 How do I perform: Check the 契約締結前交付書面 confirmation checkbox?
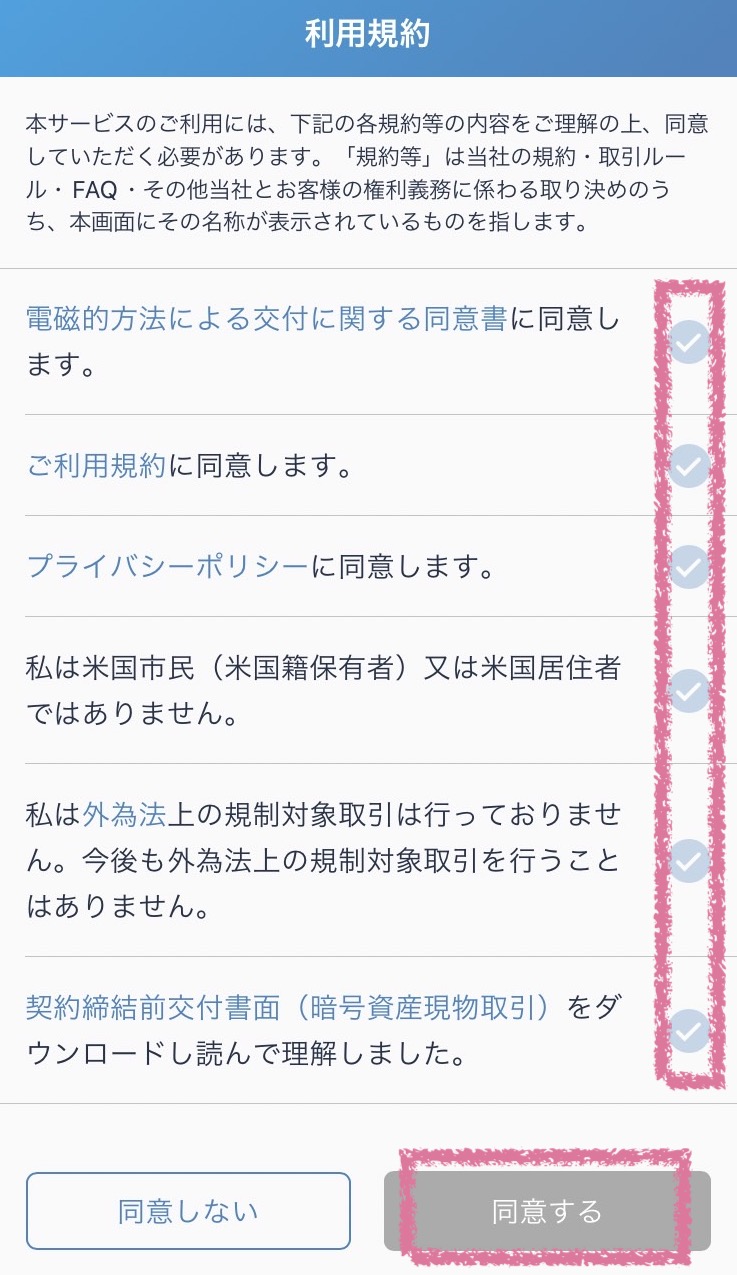(x=688, y=1030)
